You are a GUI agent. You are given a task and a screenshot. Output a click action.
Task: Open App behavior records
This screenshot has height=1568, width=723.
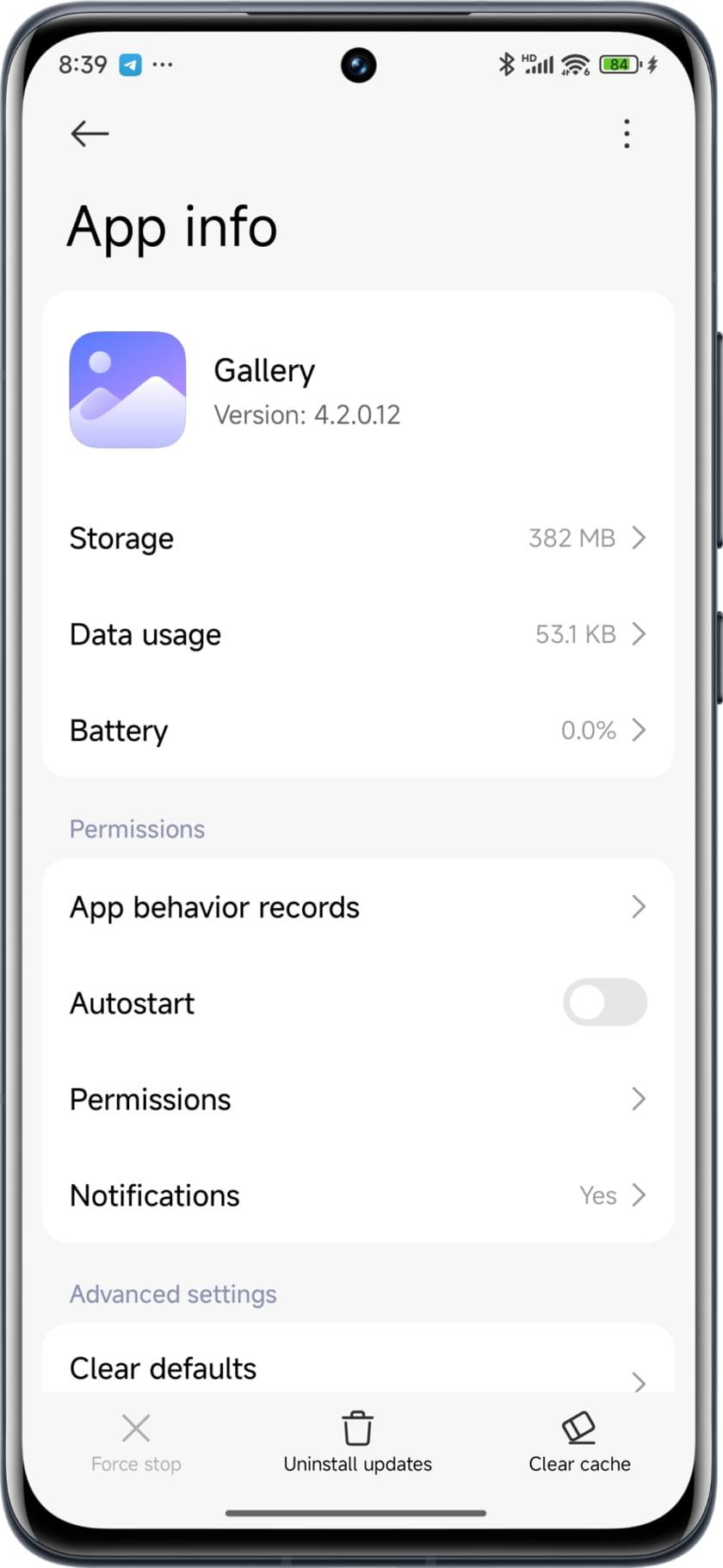tap(358, 907)
